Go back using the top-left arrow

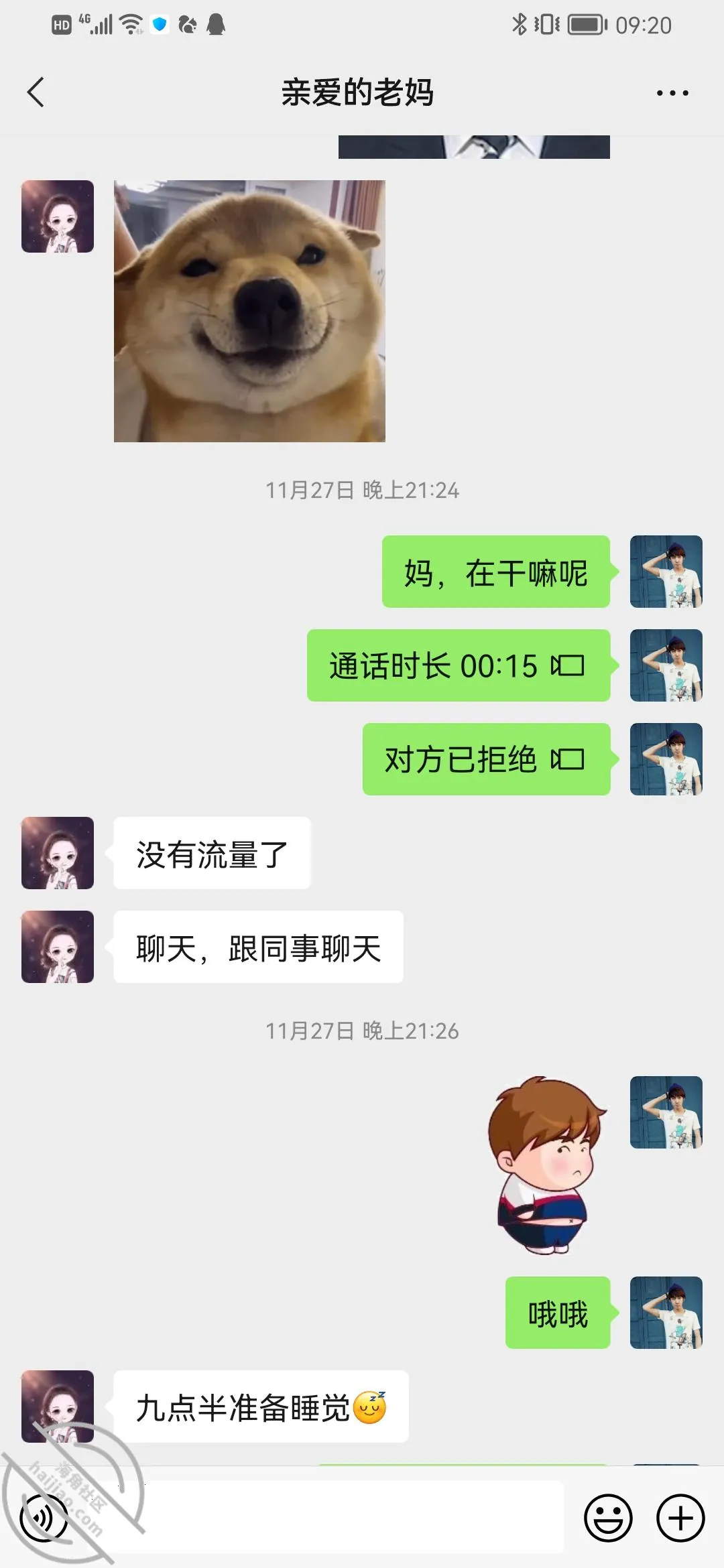point(36,92)
